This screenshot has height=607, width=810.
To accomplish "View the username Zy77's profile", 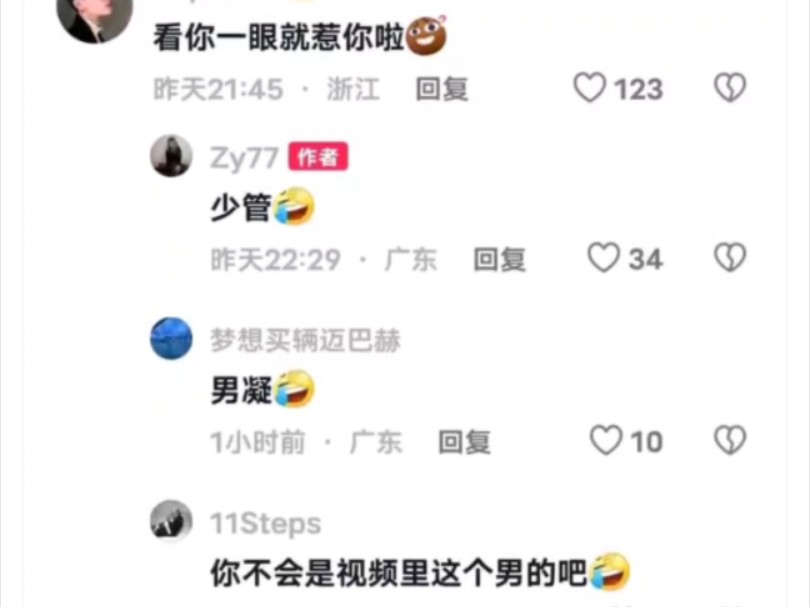I will [243, 157].
